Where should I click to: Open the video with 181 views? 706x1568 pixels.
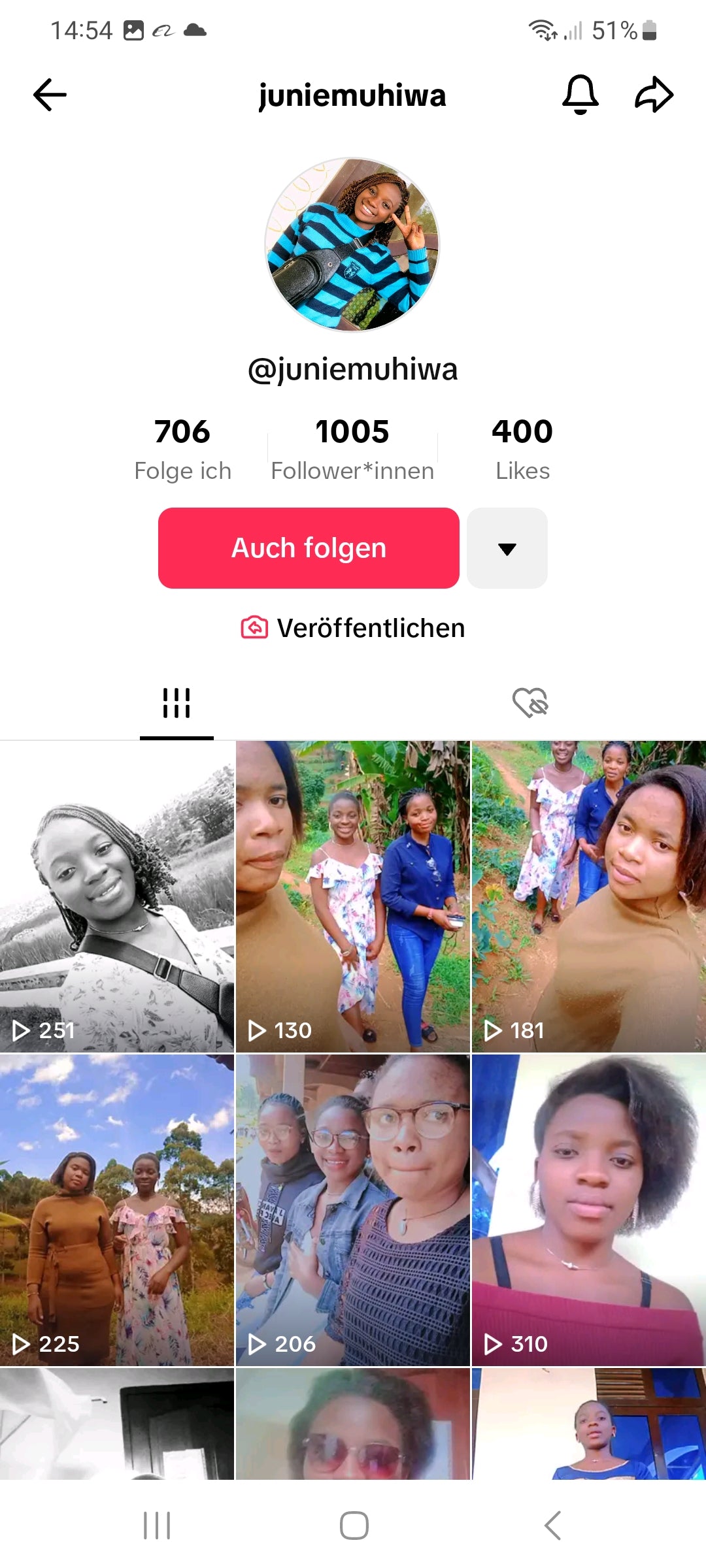tap(588, 896)
